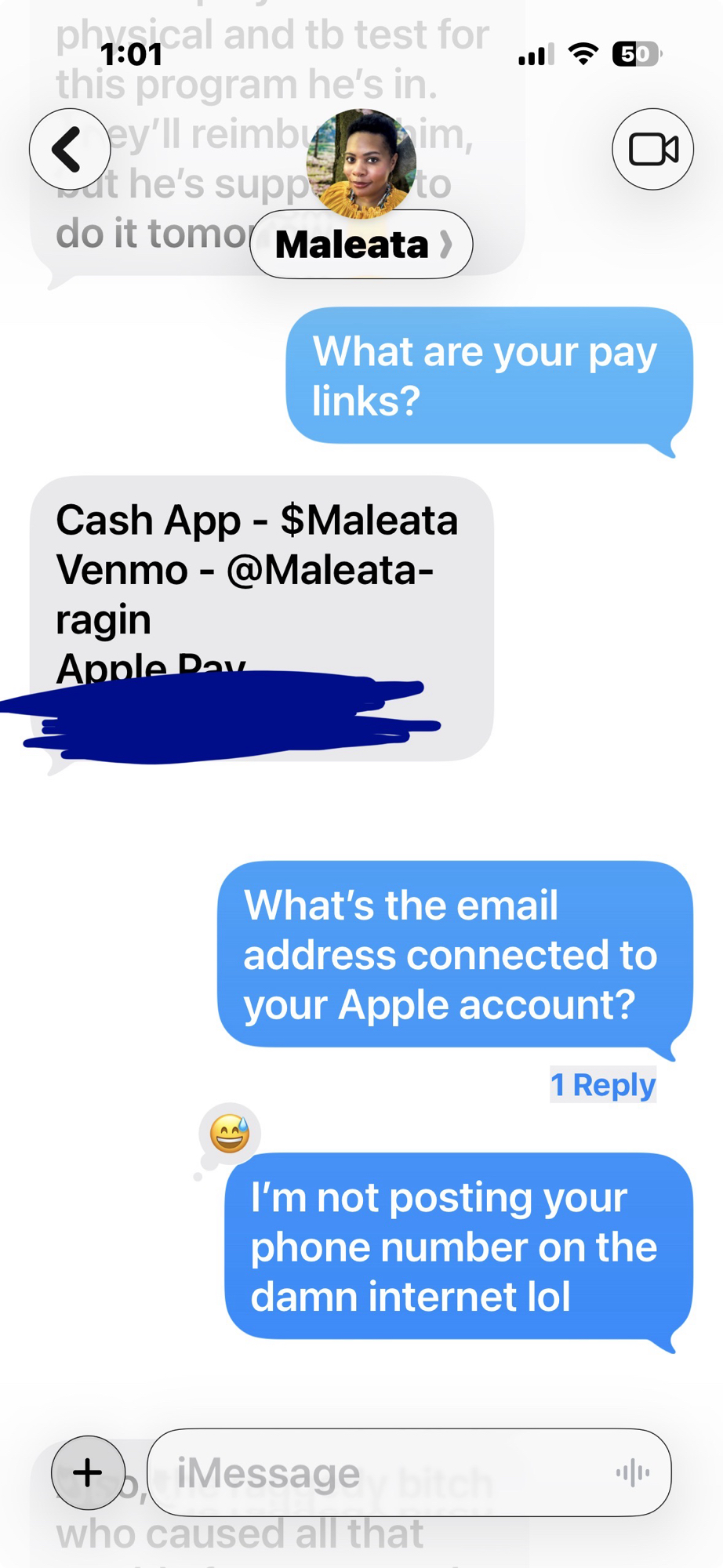Record an audio message

click(x=633, y=1473)
